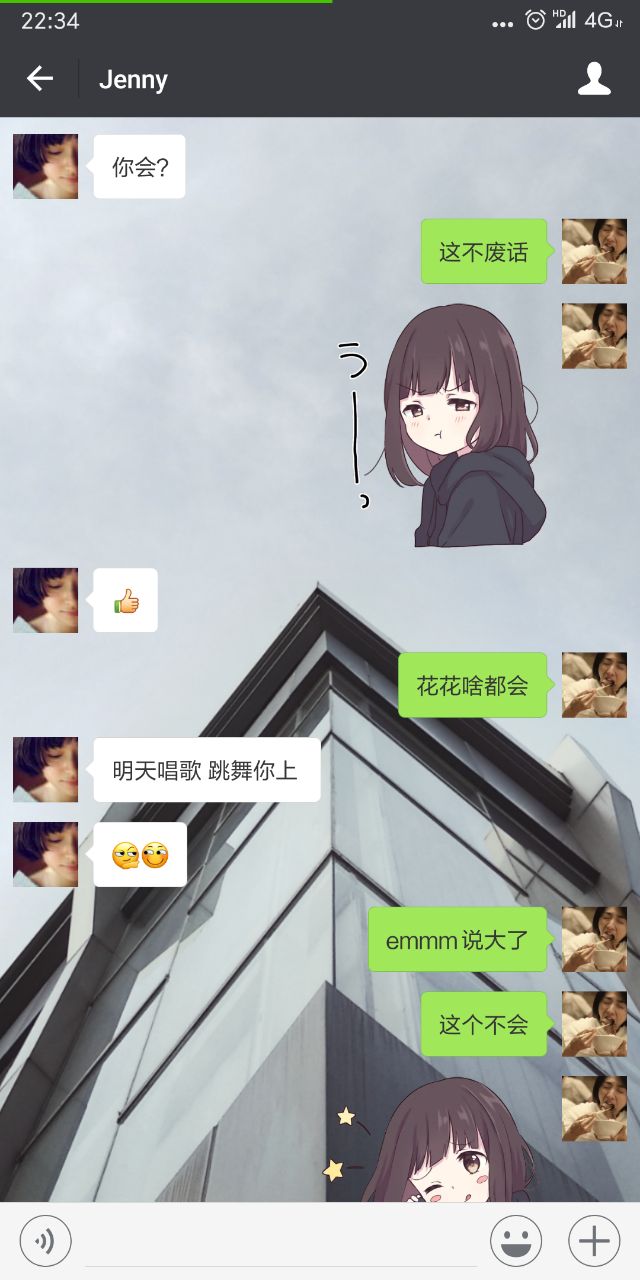Open the winking girl sticker
This screenshot has height=1280, width=640.
pos(440,1145)
